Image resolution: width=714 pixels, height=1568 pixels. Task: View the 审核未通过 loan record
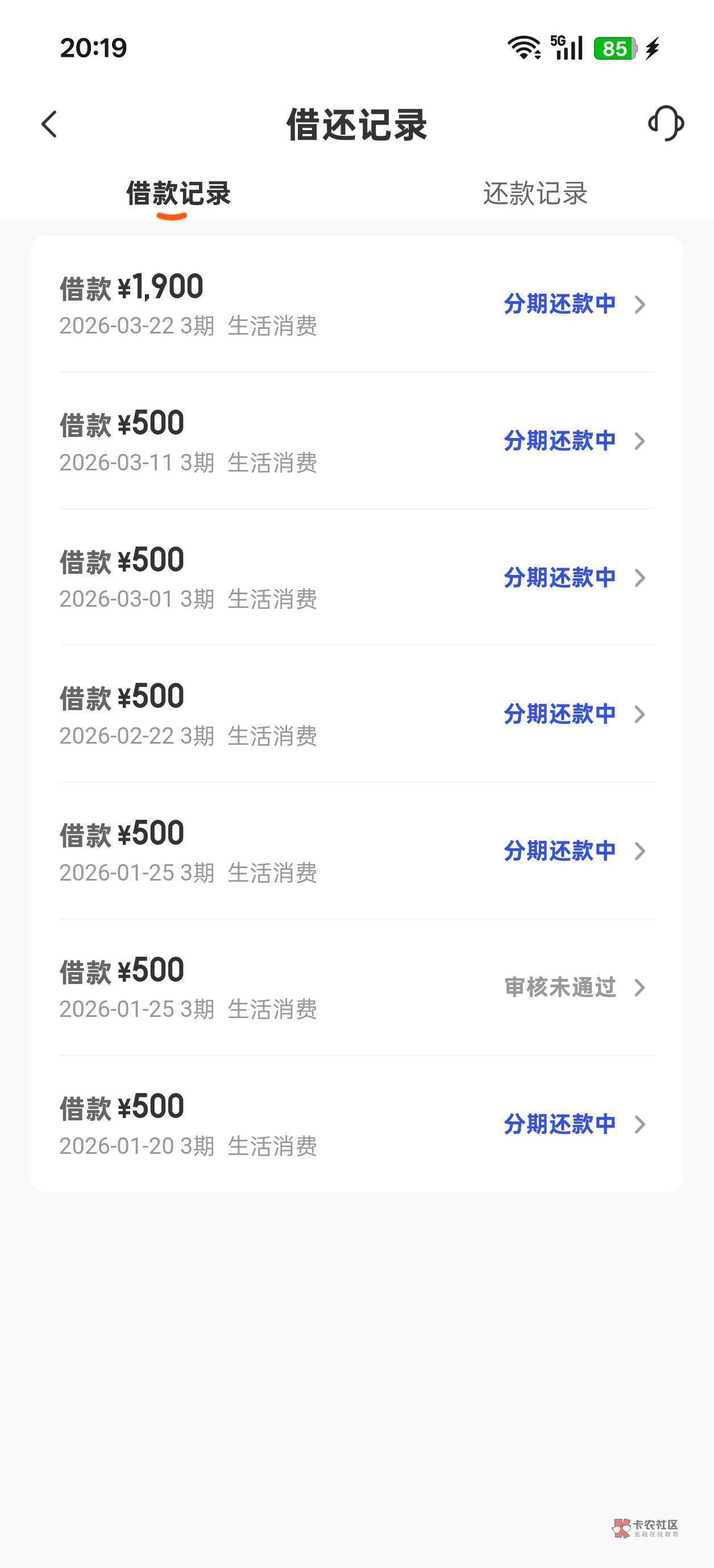coord(356,987)
